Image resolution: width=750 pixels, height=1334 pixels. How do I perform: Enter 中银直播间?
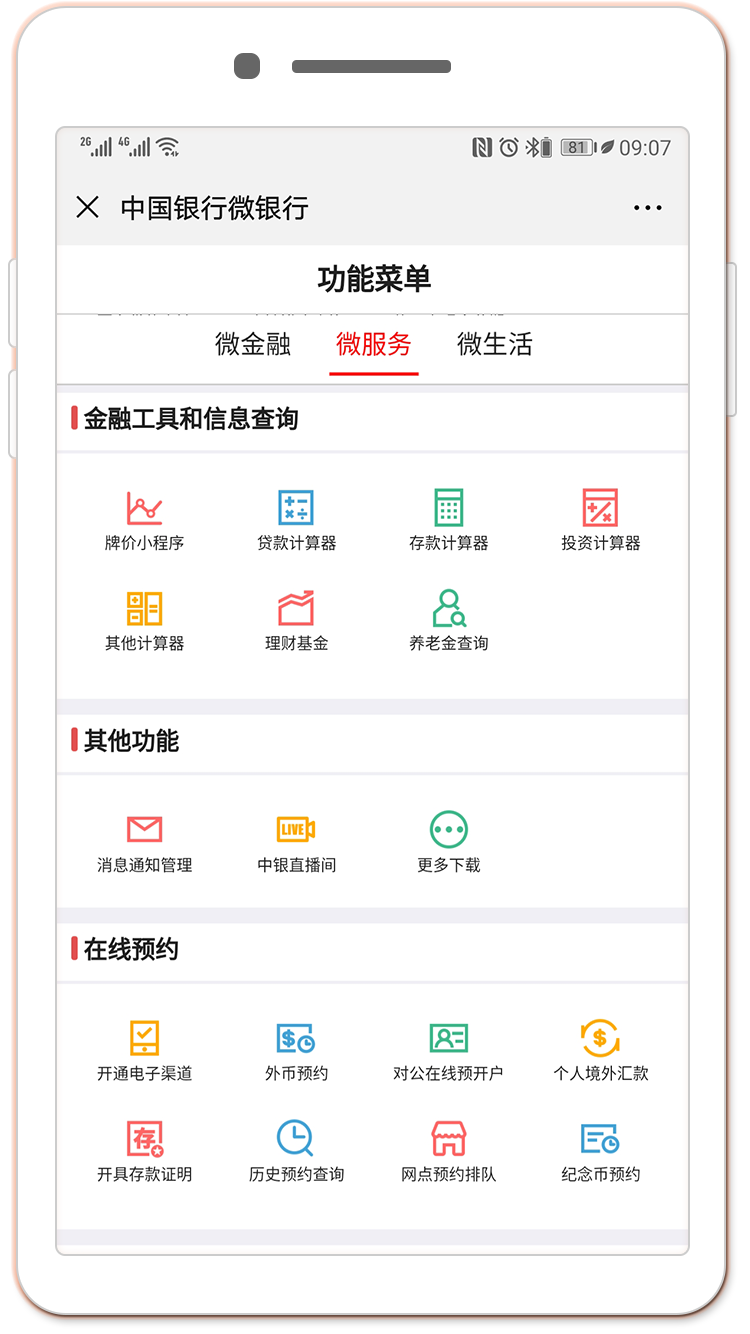click(296, 842)
